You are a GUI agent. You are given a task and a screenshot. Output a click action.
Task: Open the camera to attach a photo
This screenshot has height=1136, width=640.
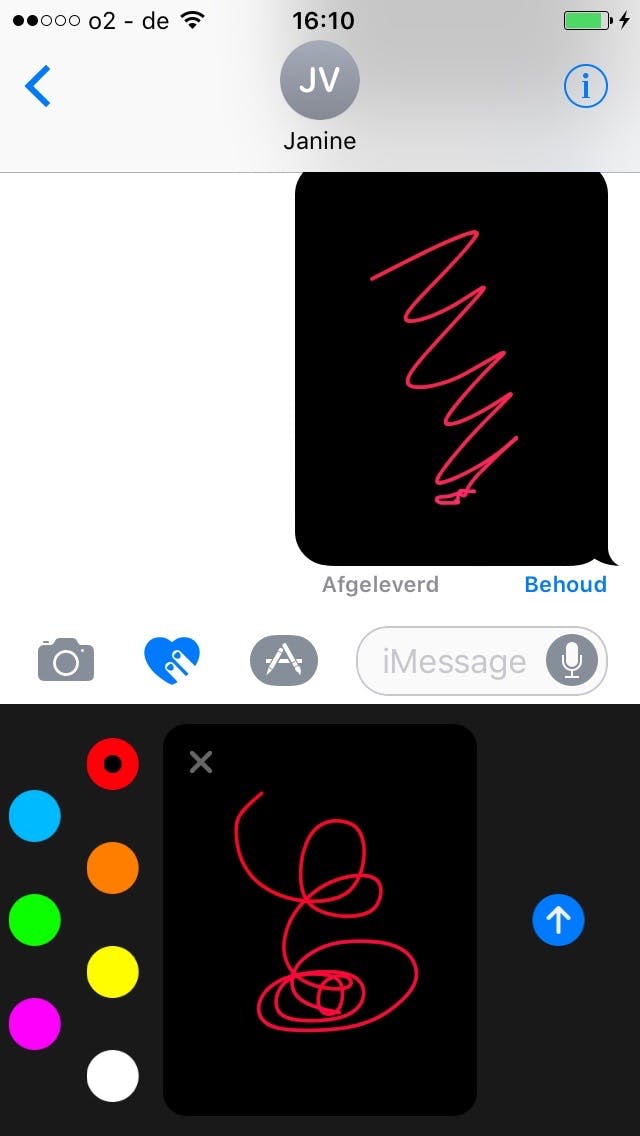click(x=66, y=660)
